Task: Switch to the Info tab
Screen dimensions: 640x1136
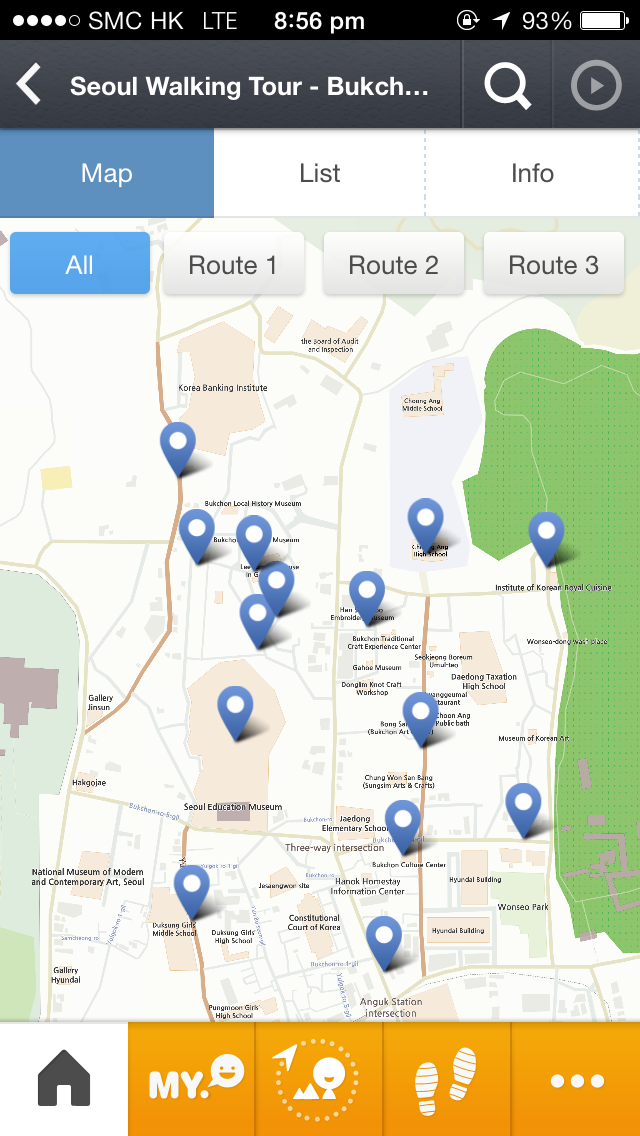Action: coord(533,173)
